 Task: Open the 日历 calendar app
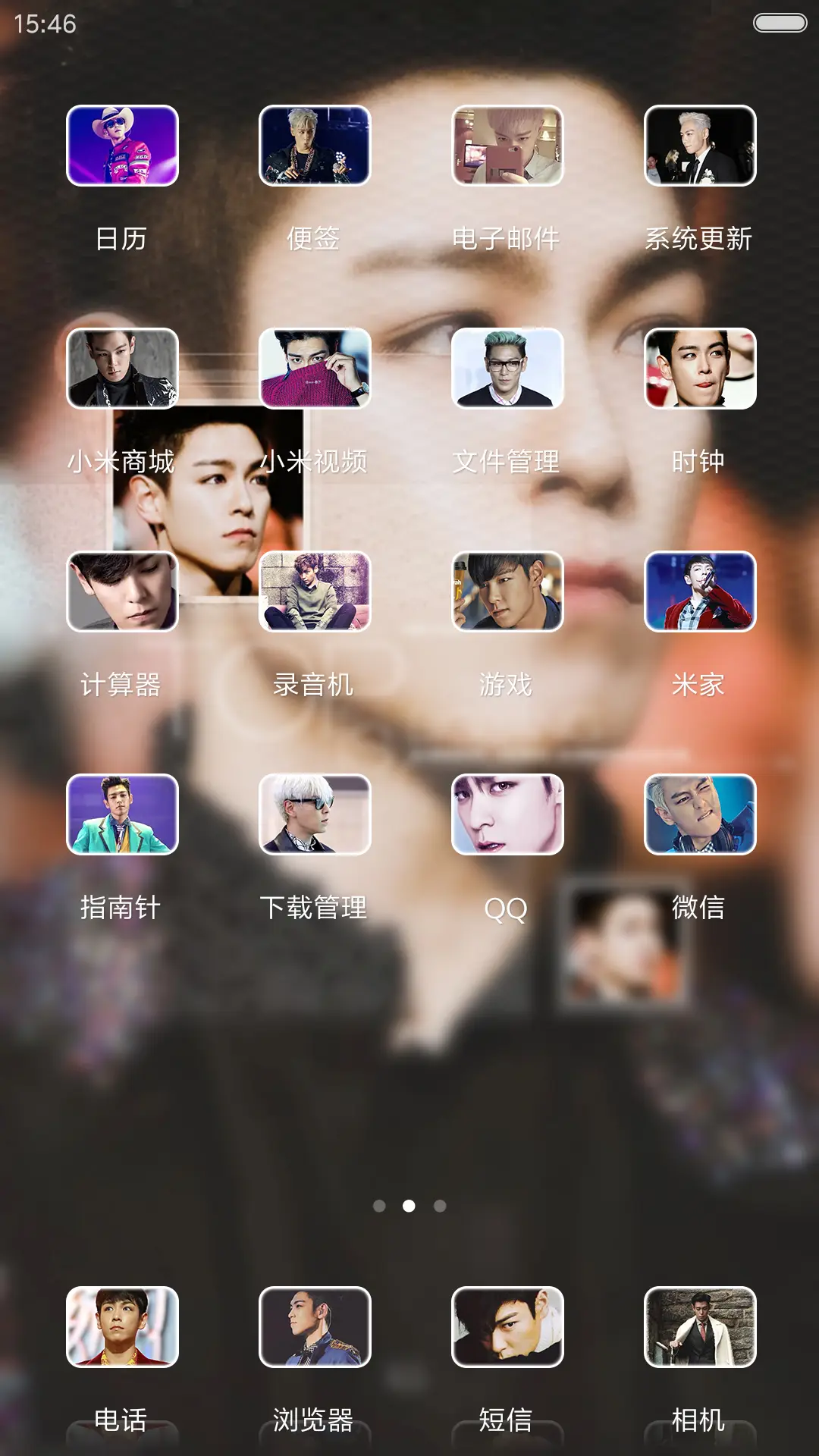(x=122, y=146)
